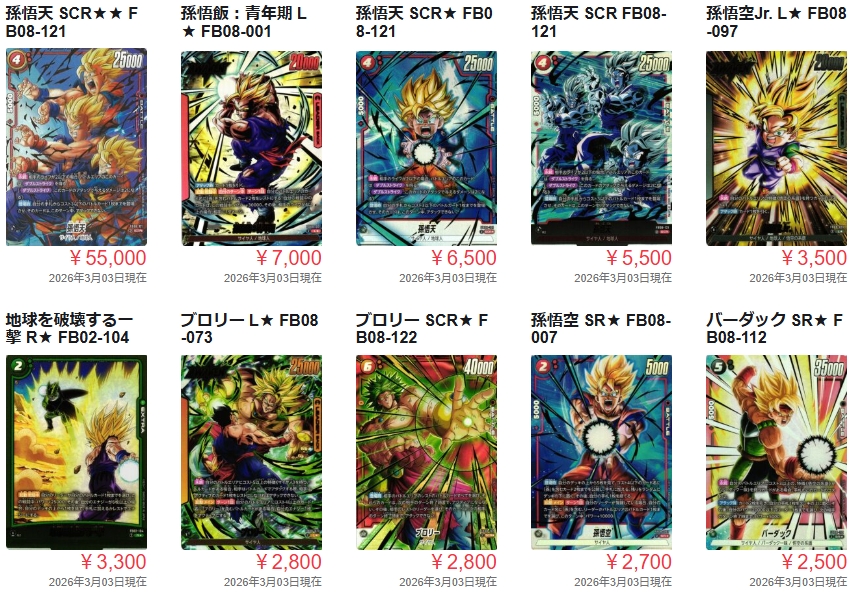
Task: Select the ブロリー SCR★ FB08-122 card
Action: [x=426, y=452]
